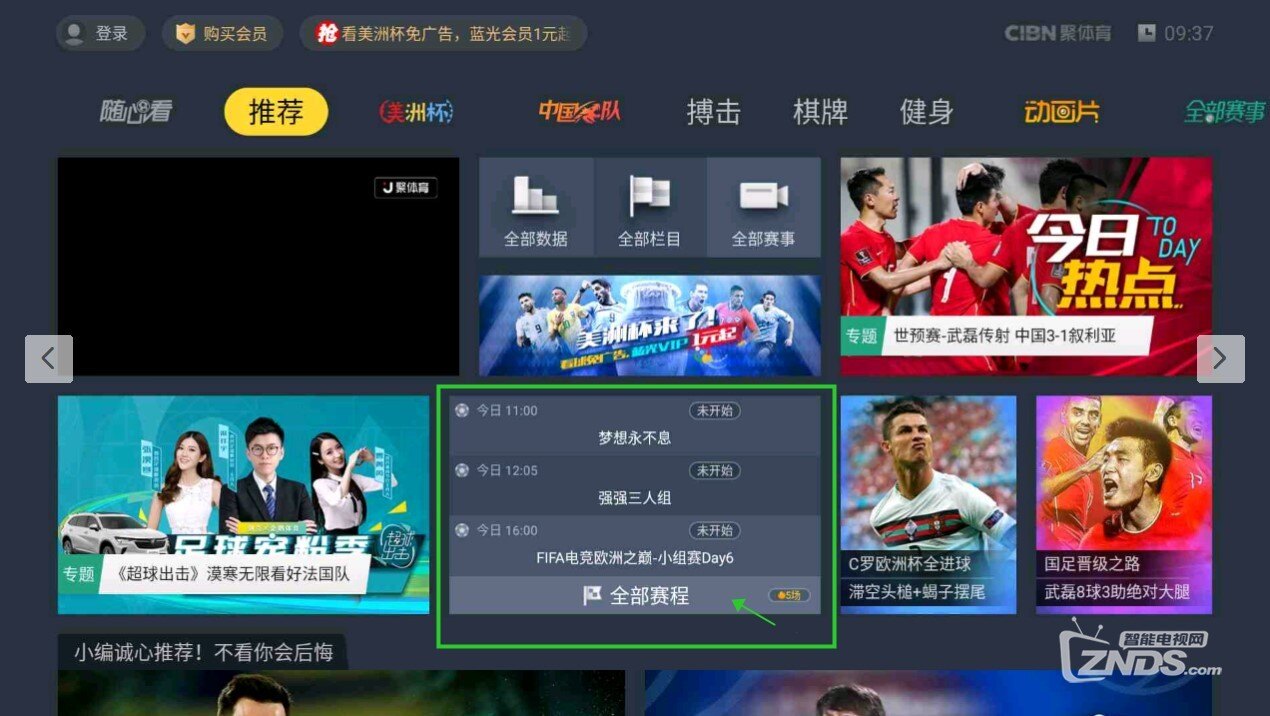Open FIFA电竞欧洲之巅 小组赛Day6 schedule row
1270x716 pixels.
(635, 545)
